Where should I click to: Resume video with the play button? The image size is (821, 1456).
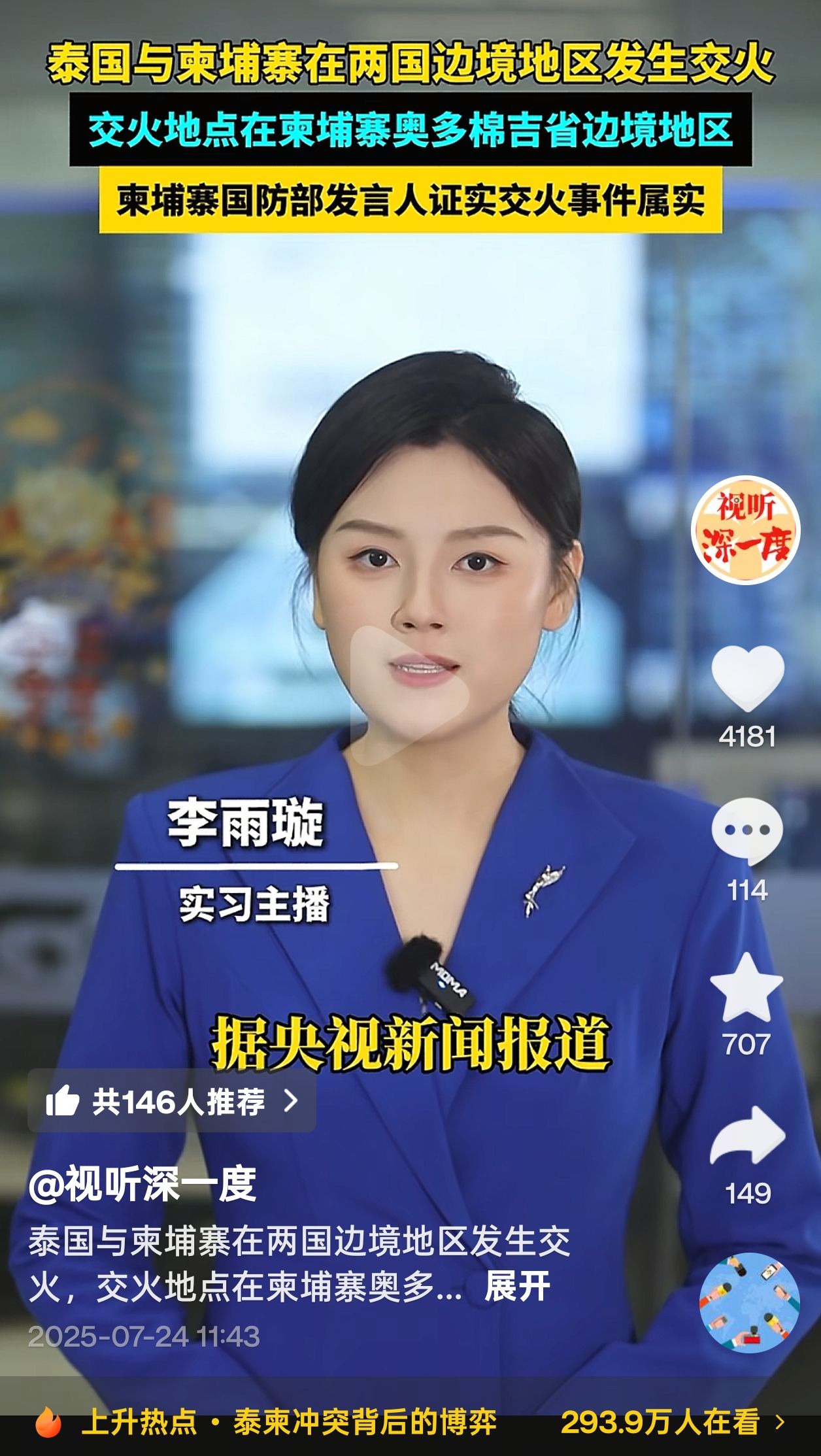tap(410, 695)
